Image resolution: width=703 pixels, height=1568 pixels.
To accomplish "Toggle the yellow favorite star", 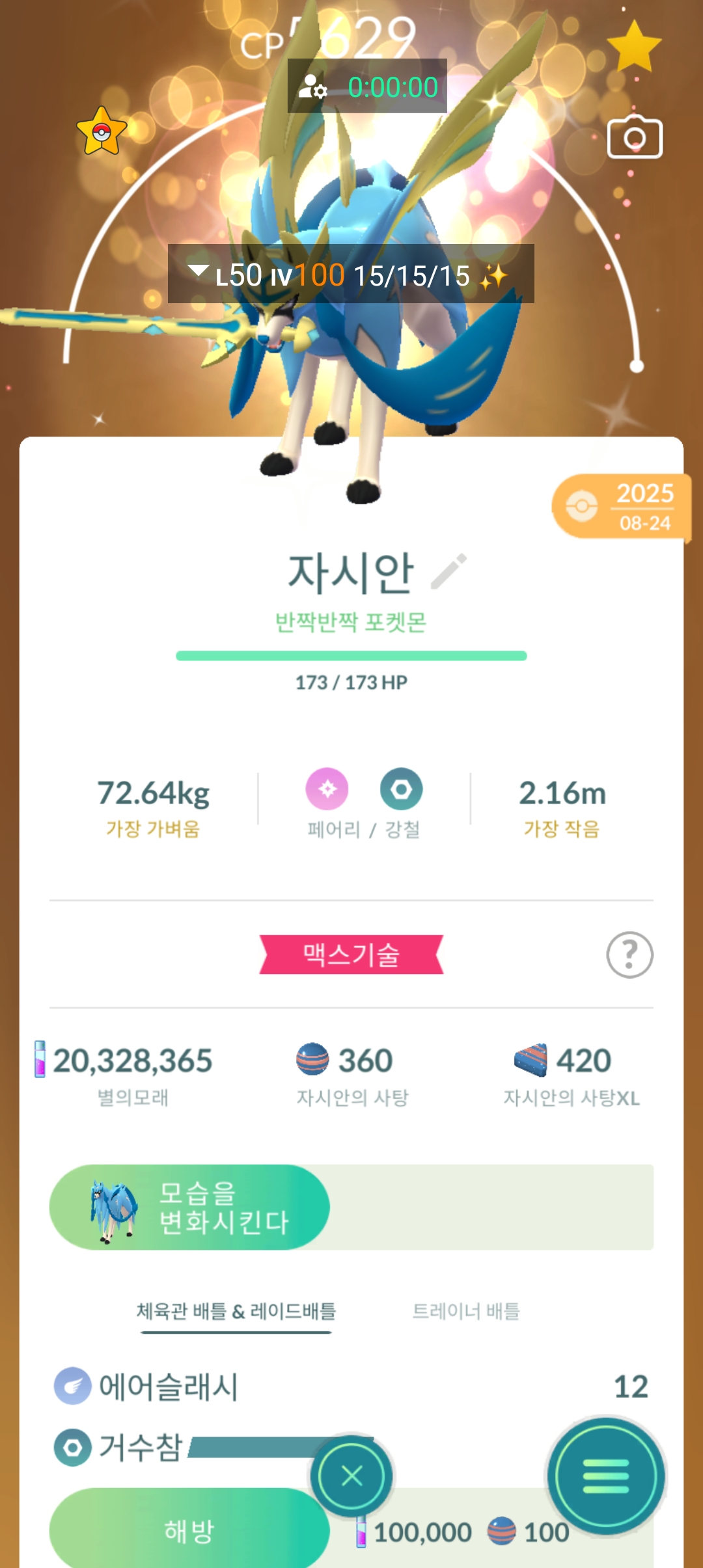I will coord(634,47).
